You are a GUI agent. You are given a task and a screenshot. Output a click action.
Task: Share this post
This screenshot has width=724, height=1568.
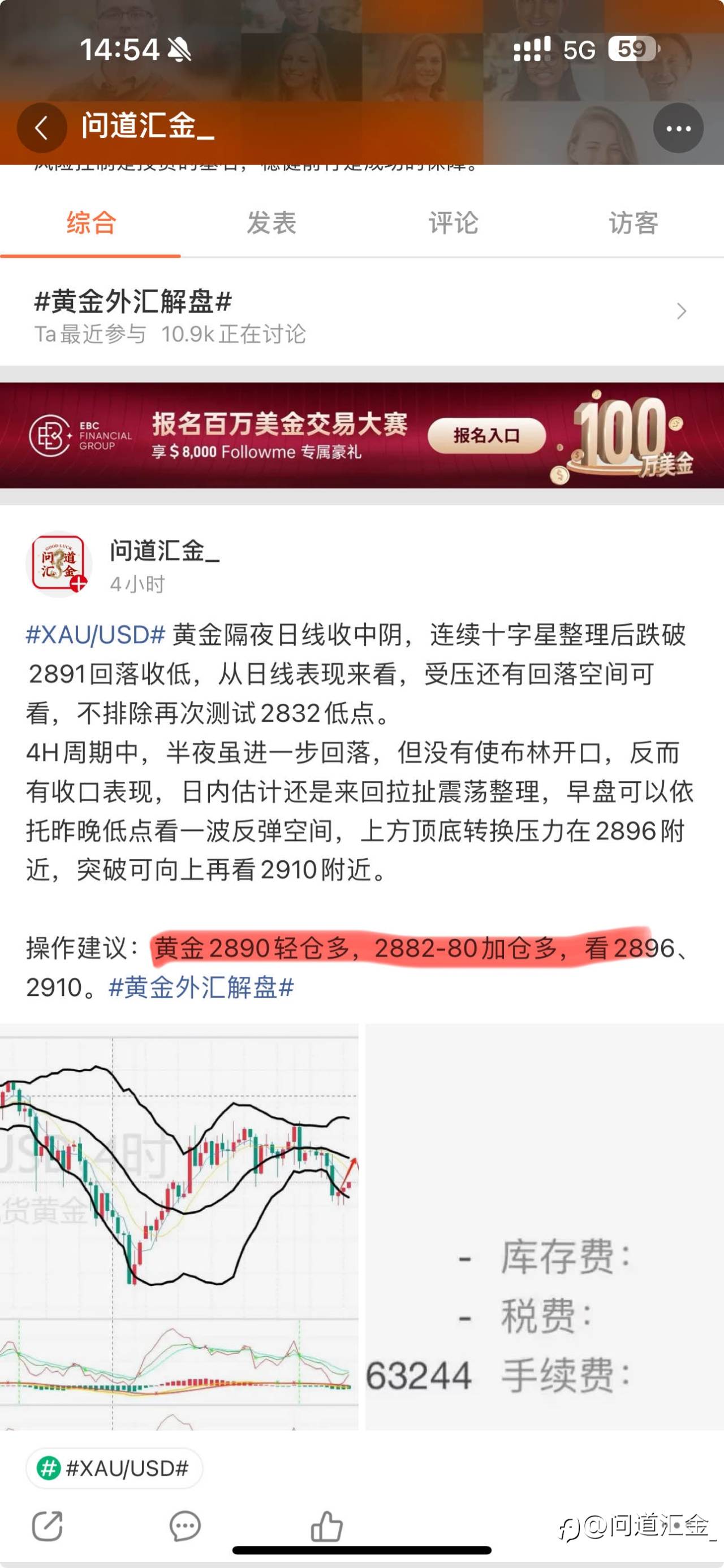point(47,1526)
